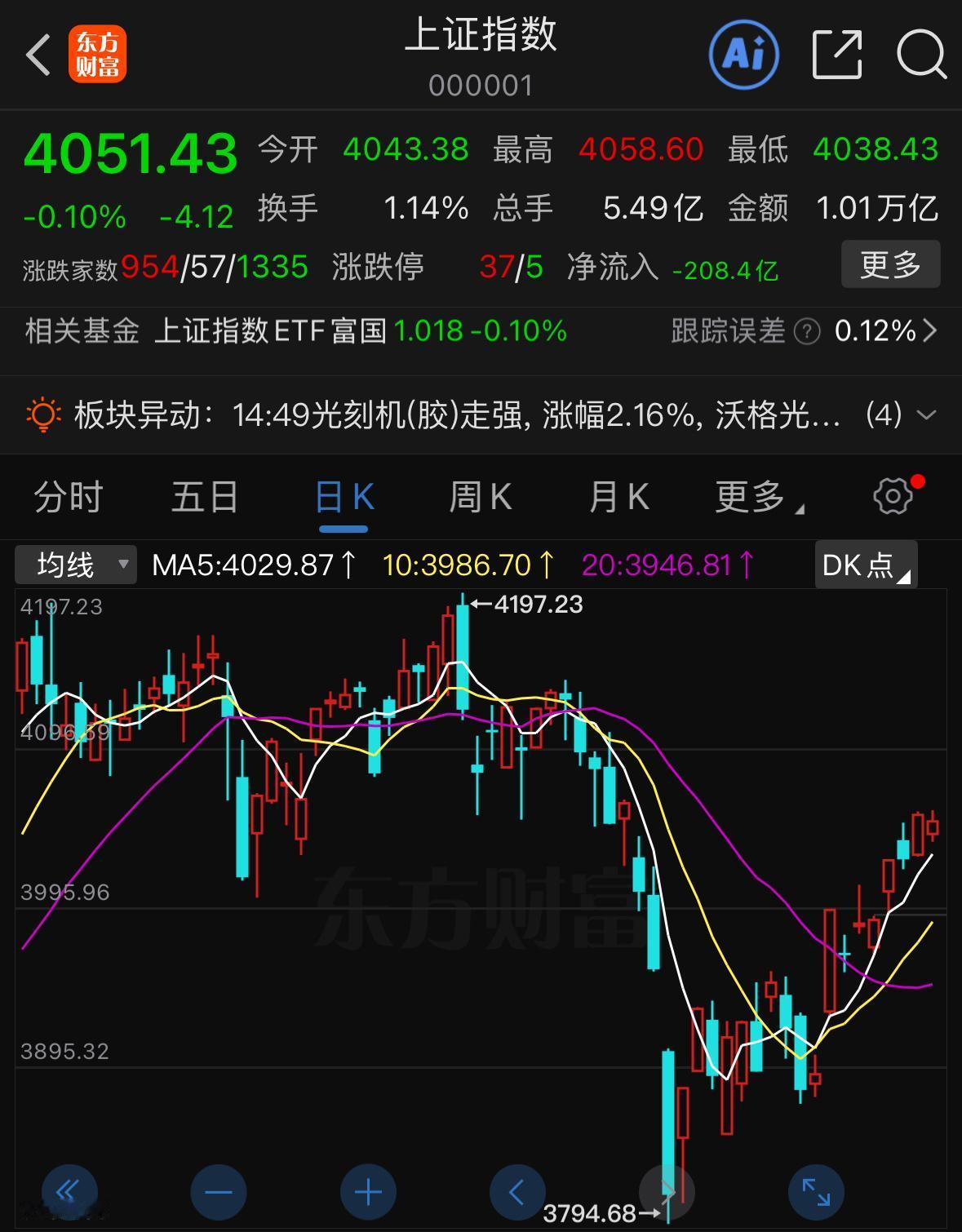
Task: Go back with the left arrow
Action: [36, 54]
